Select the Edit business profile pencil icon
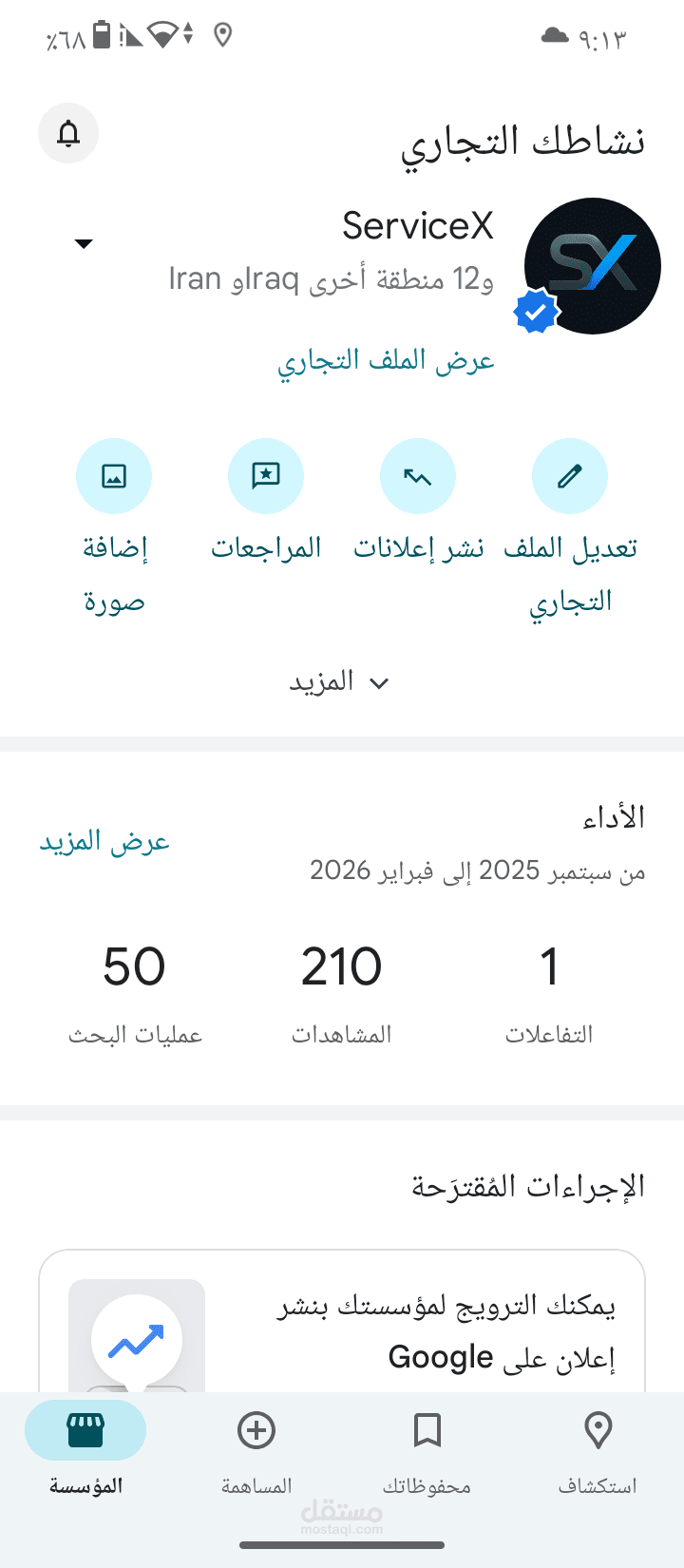The height and width of the screenshot is (1568, 684). tap(570, 475)
